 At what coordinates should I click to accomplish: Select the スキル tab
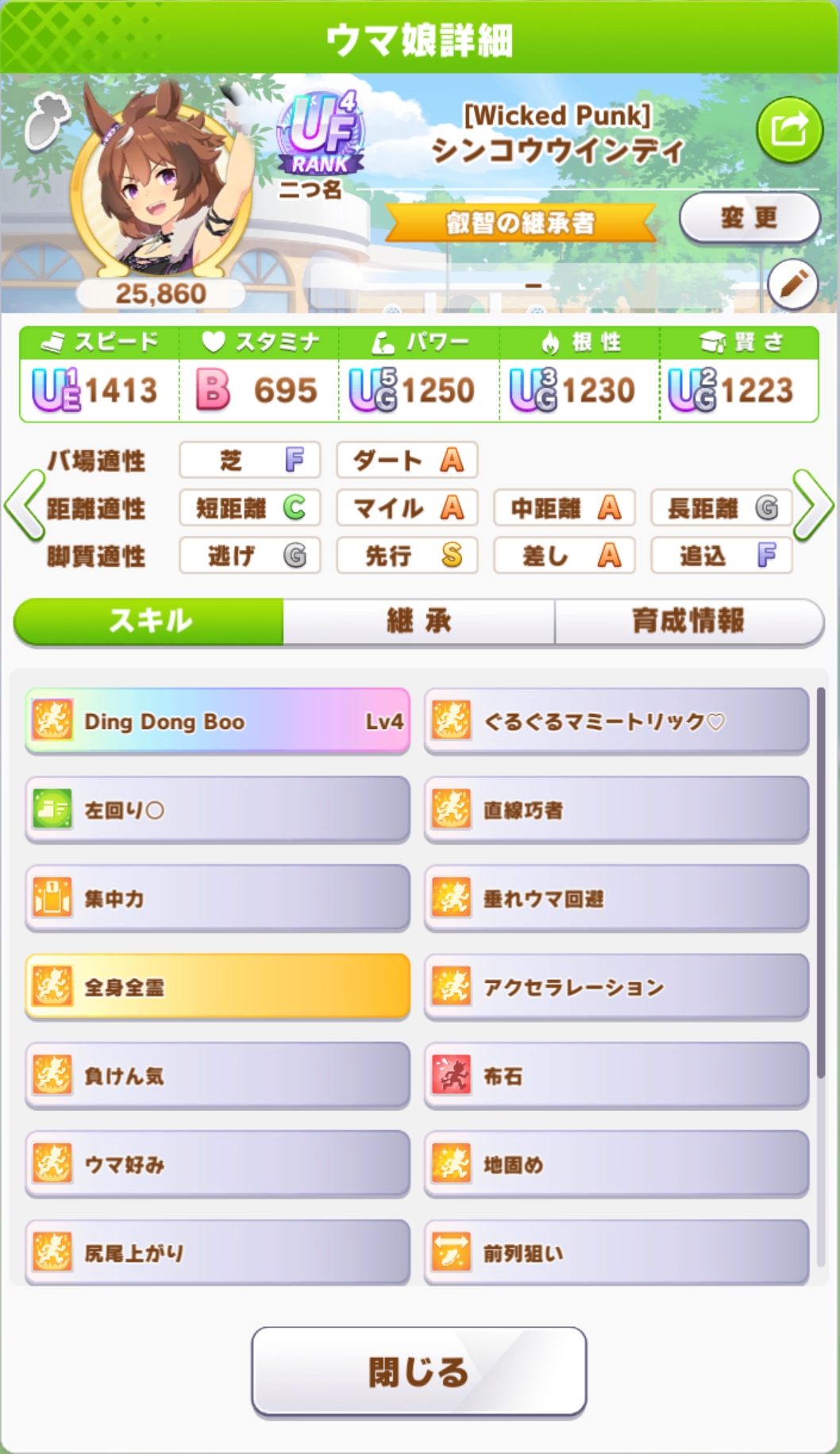pos(149,621)
